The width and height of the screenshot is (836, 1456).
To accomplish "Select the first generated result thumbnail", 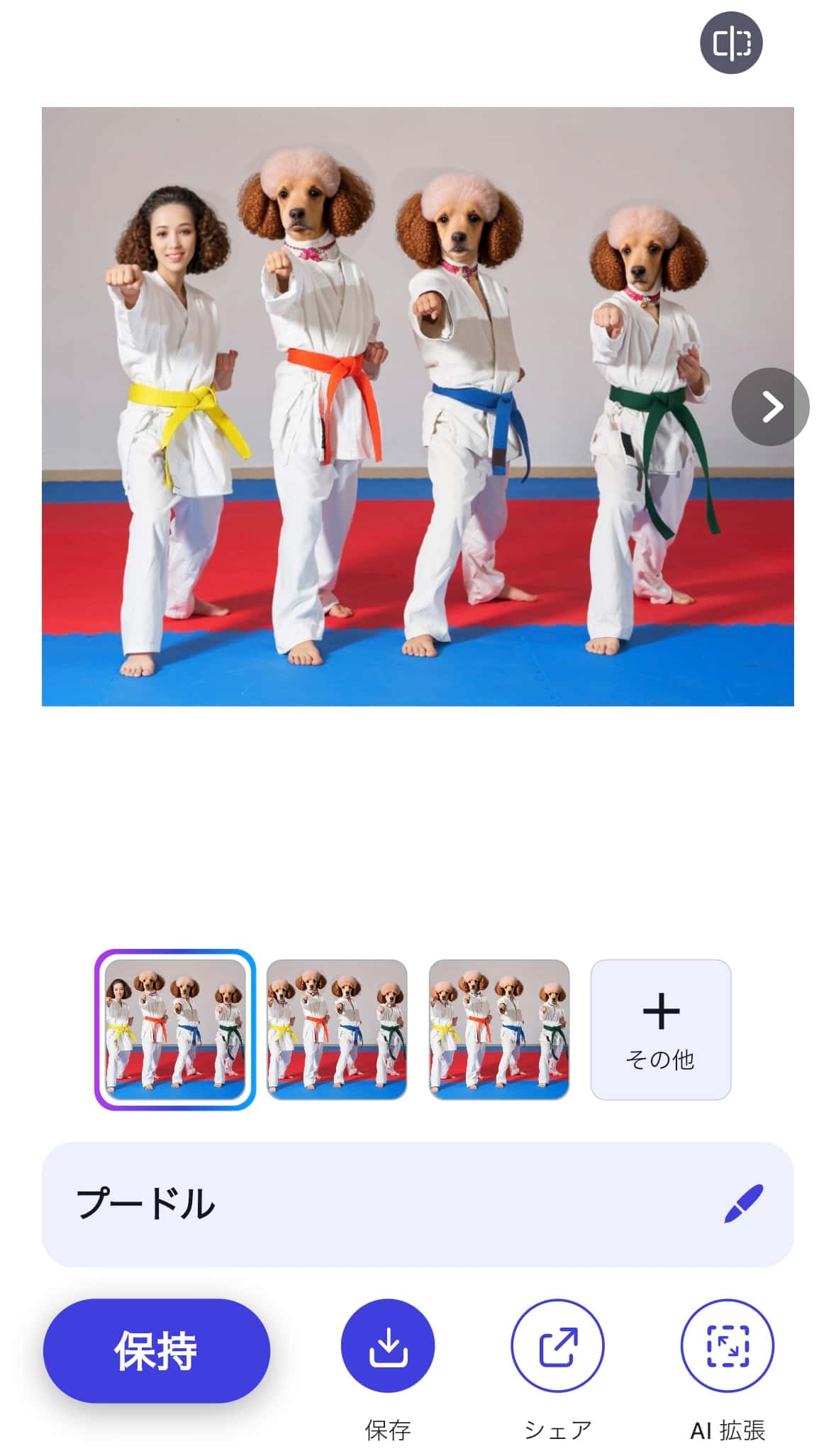I will 175,1029.
